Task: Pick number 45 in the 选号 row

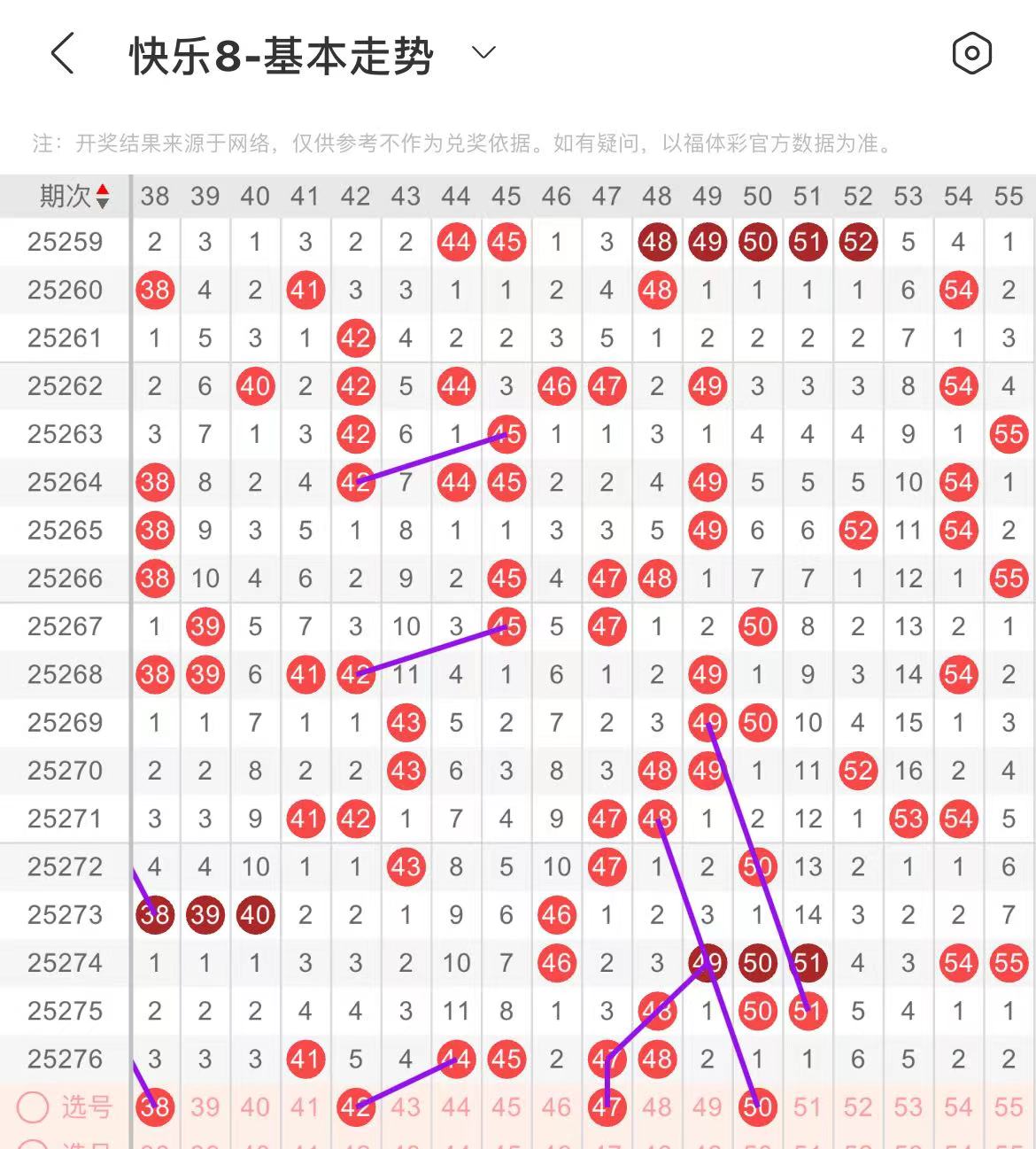Action: point(506,1106)
